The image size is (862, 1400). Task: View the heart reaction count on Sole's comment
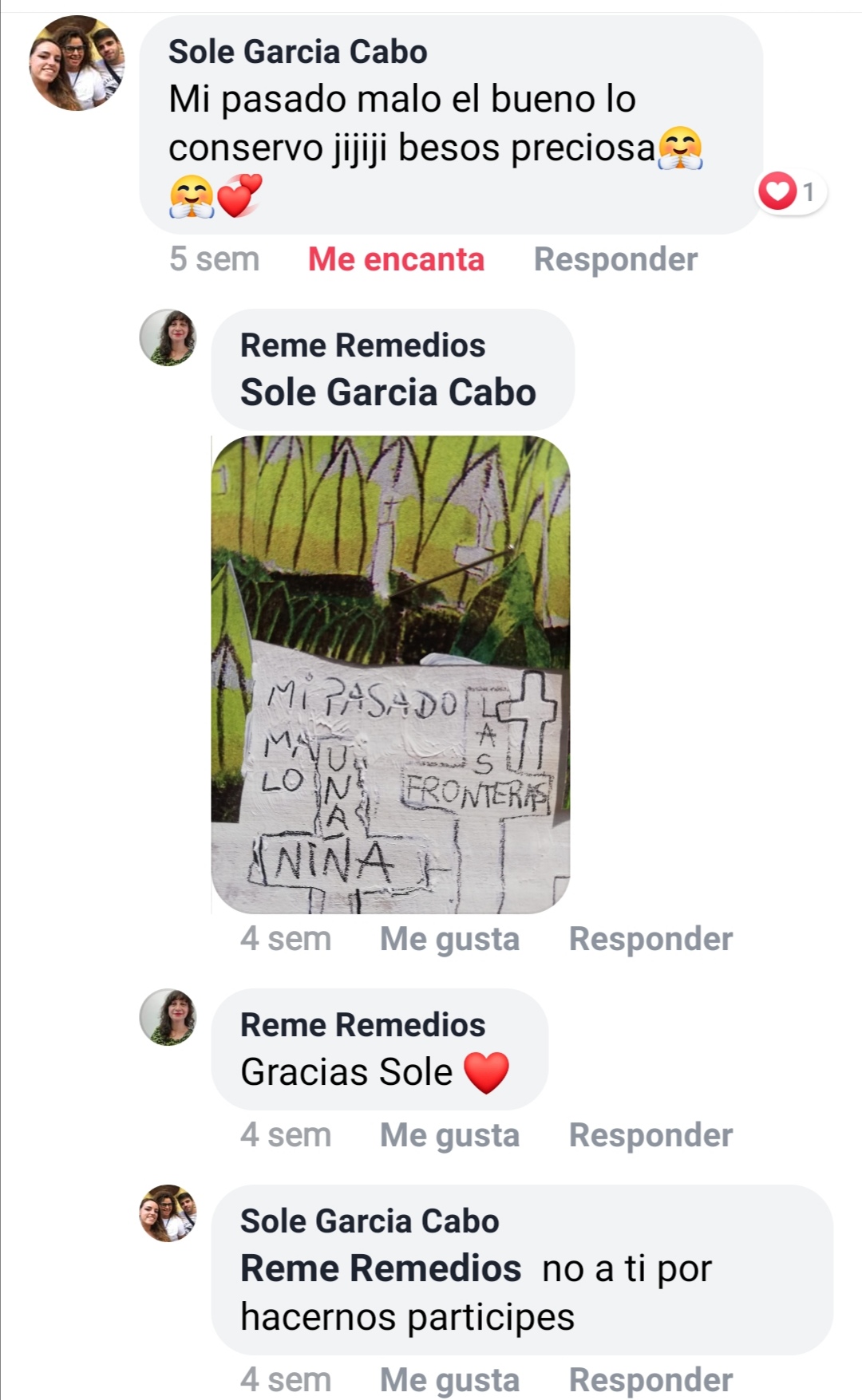[x=790, y=192]
